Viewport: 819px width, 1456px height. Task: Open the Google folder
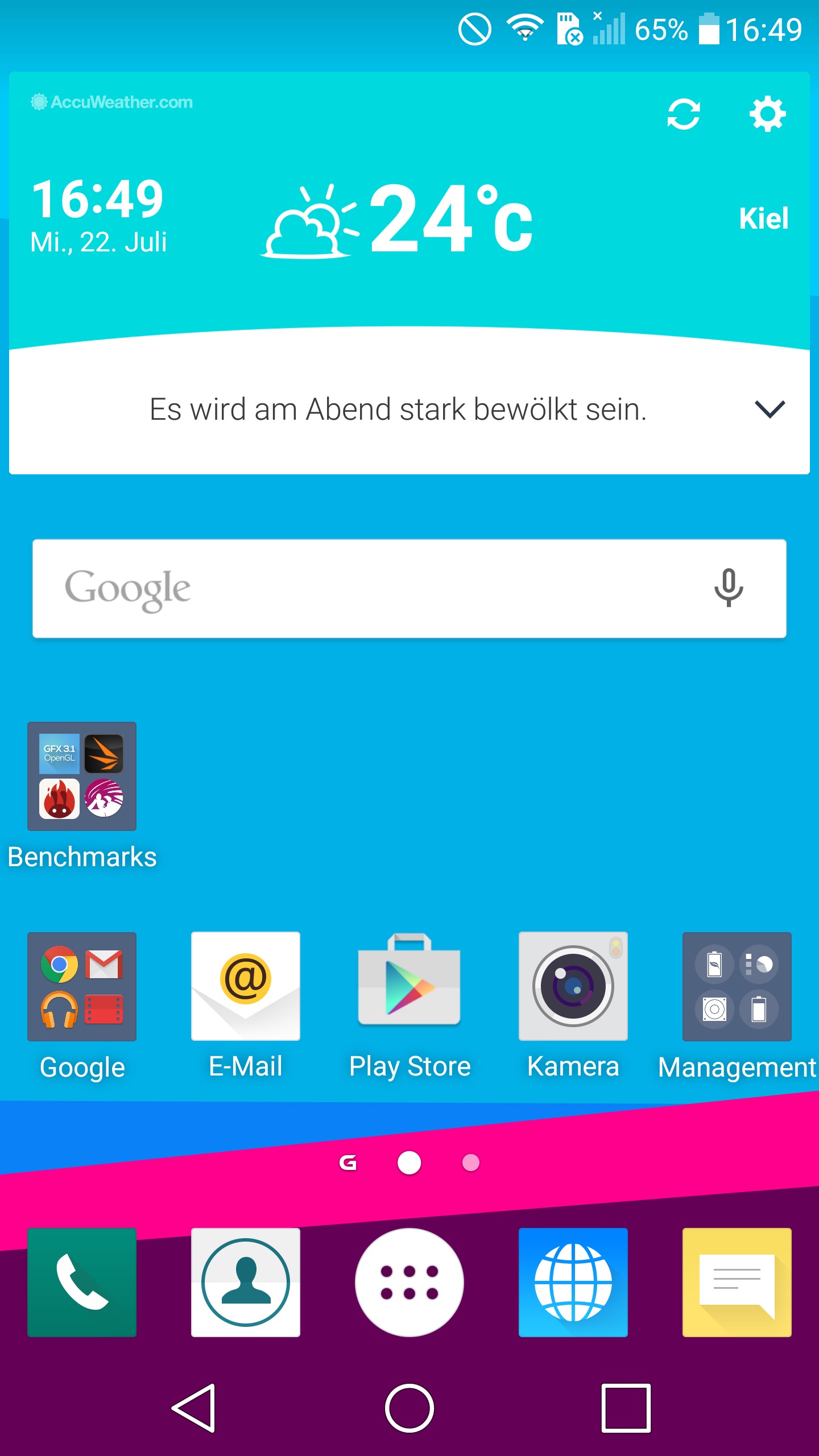coord(82,987)
